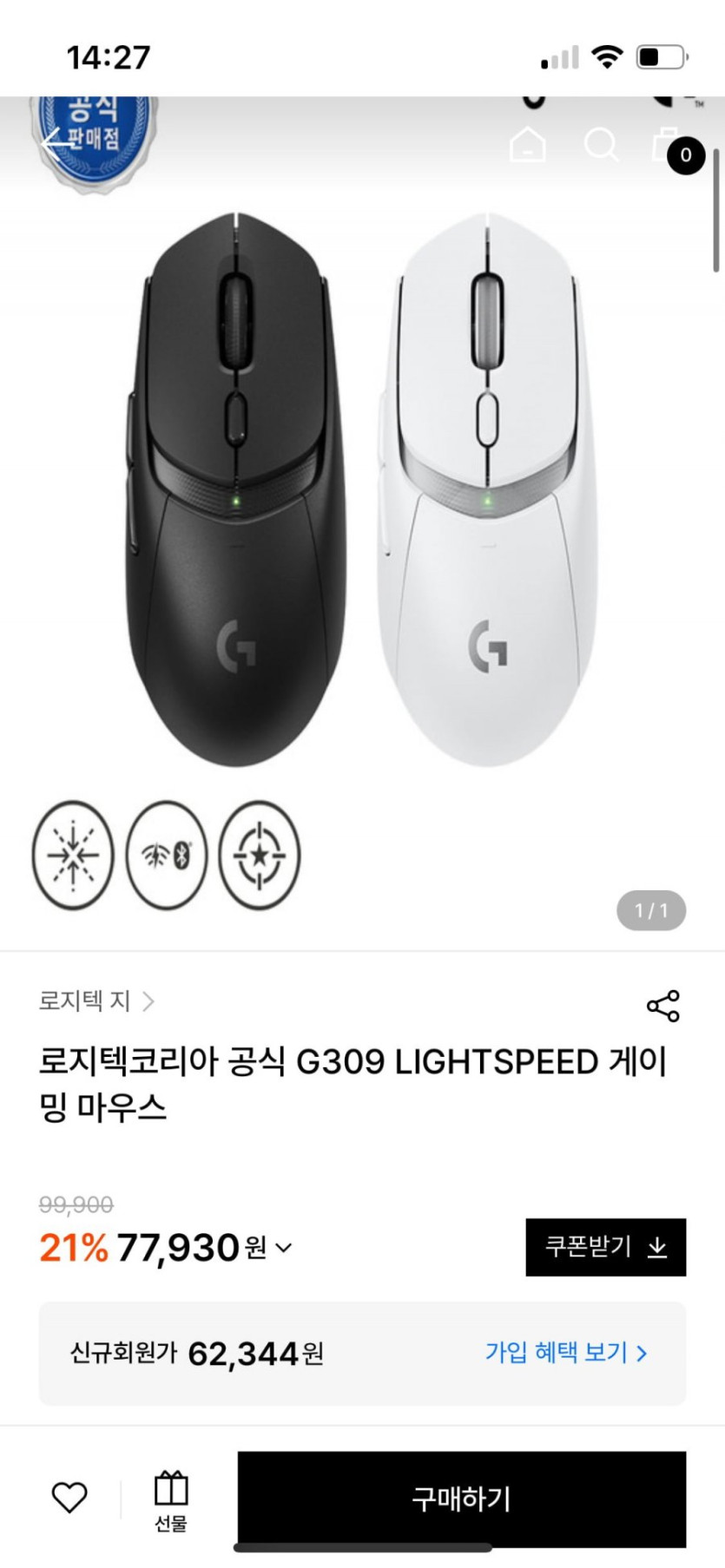Open the product image of the G309 mice
The image size is (725, 1568).
[x=362, y=490]
